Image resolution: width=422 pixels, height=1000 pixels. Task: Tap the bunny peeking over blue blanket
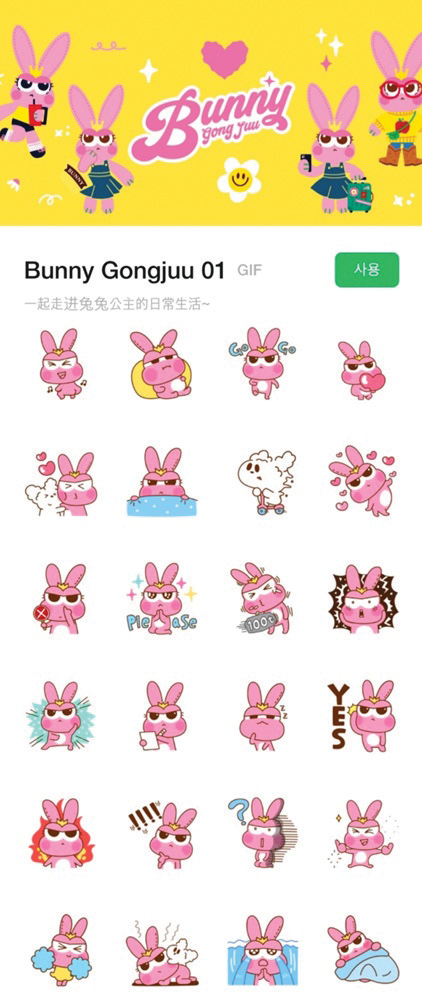[x=162, y=482]
